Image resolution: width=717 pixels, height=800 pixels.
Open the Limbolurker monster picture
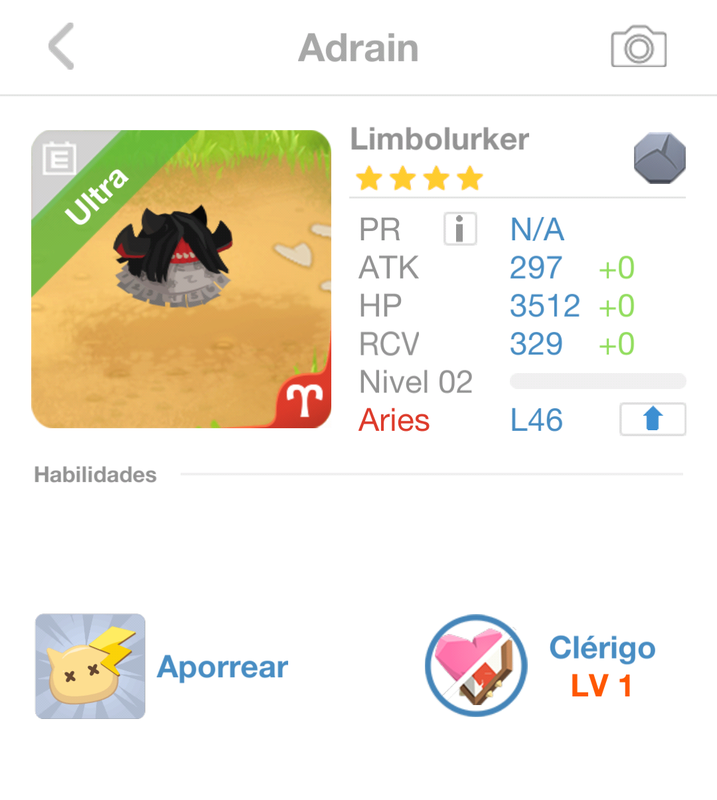[x=181, y=279]
